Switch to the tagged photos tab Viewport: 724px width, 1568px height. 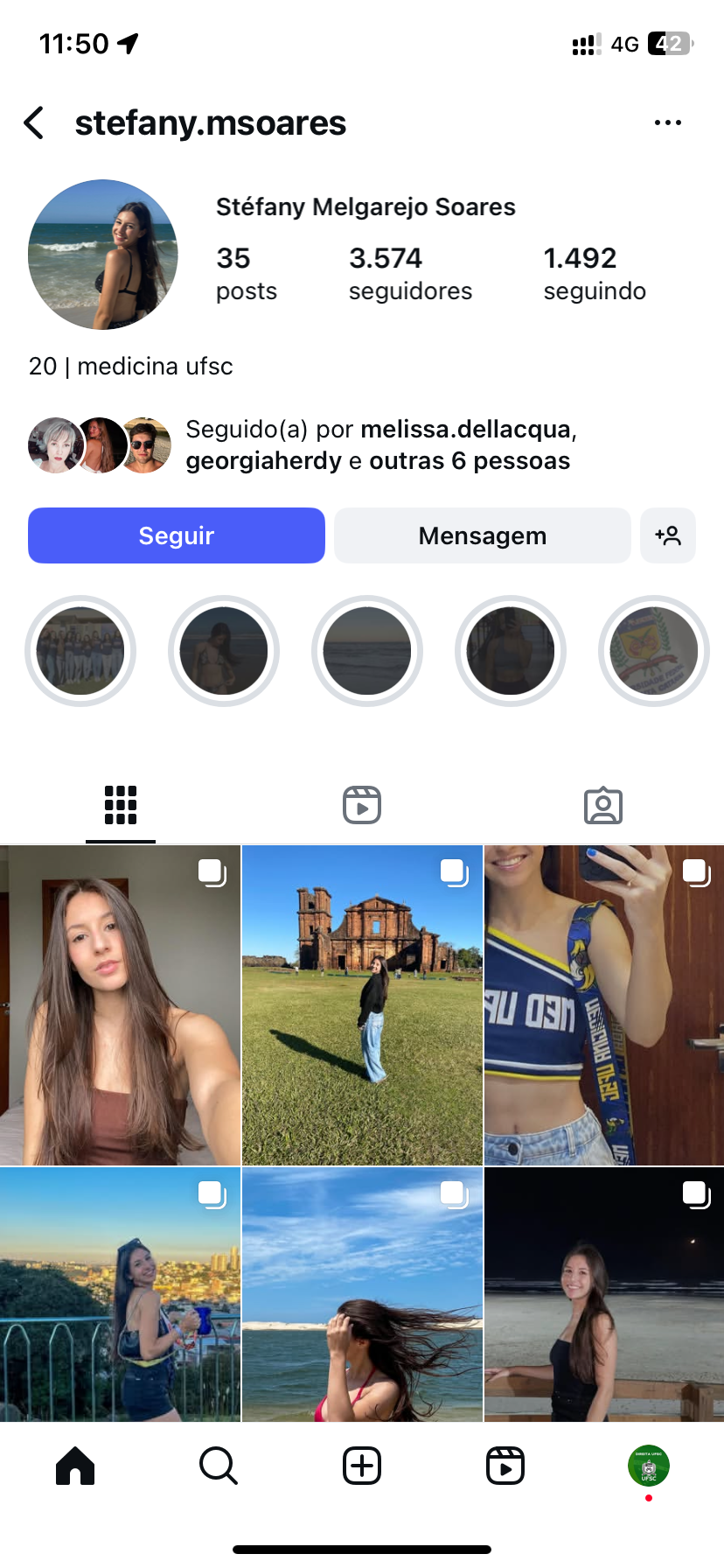(x=603, y=805)
